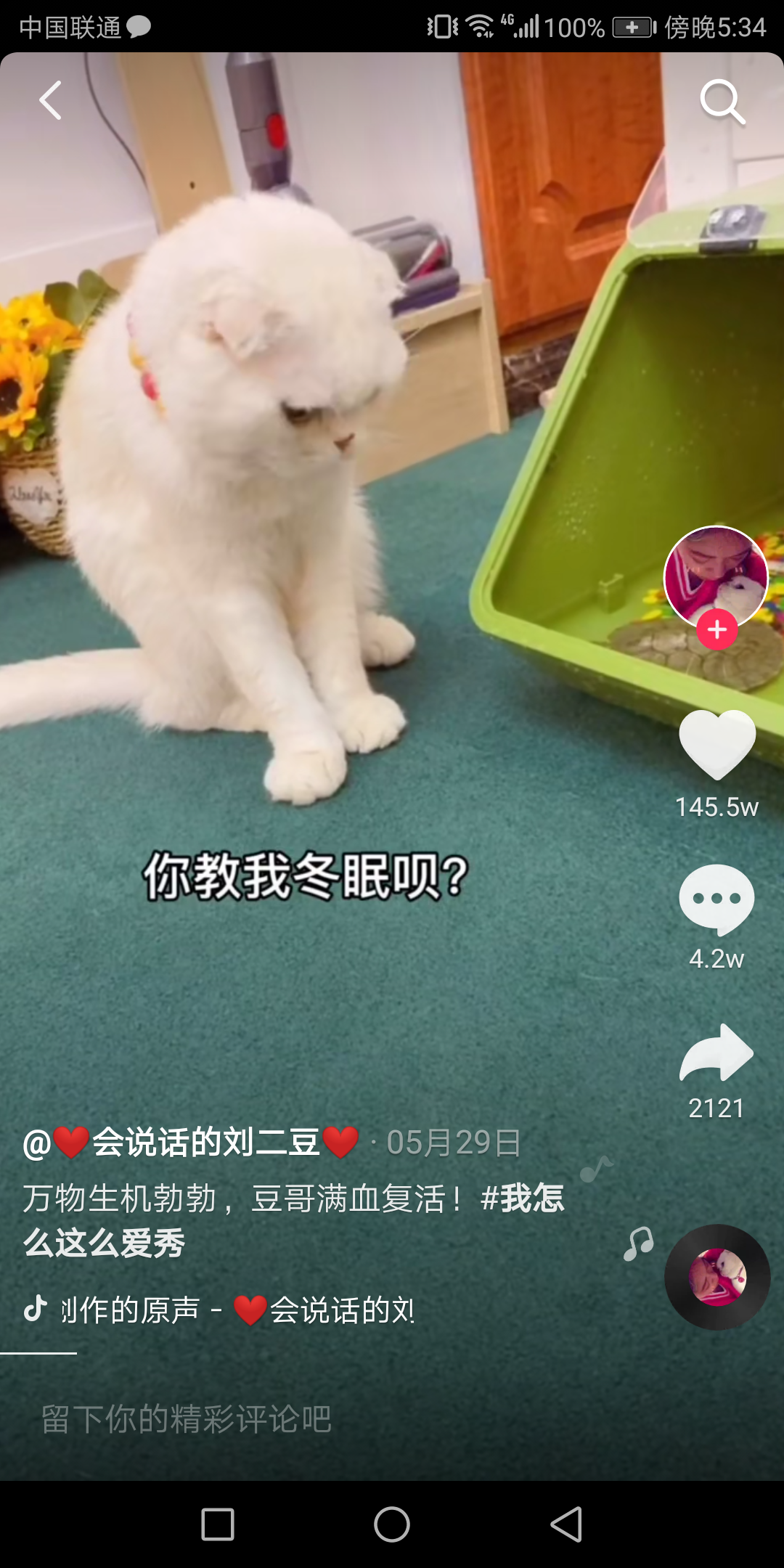Screen dimensions: 784x1568
Task: Tap the spinning music disc
Action: (717, 1277)
